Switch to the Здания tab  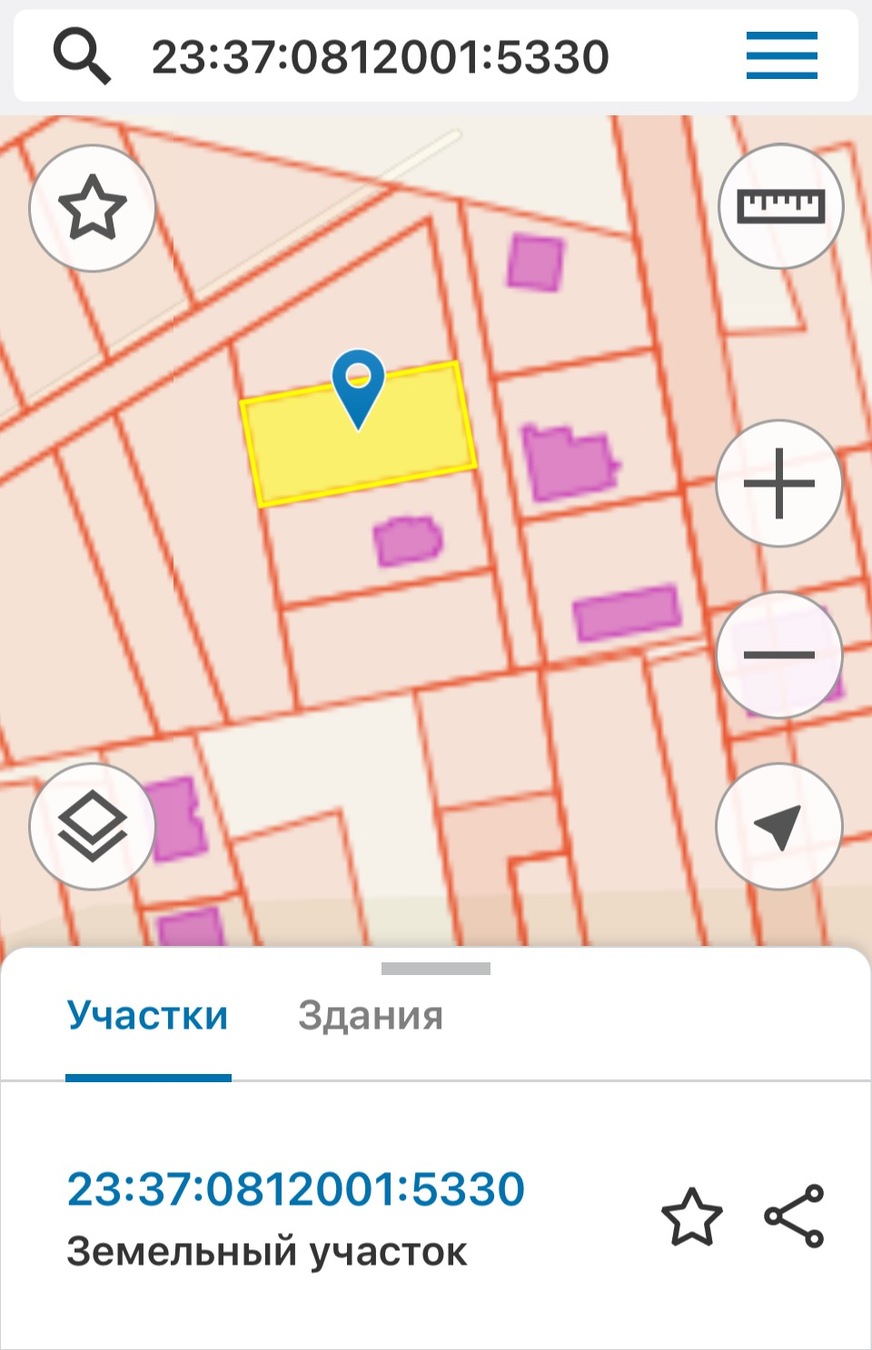(x=370, y=1016)
